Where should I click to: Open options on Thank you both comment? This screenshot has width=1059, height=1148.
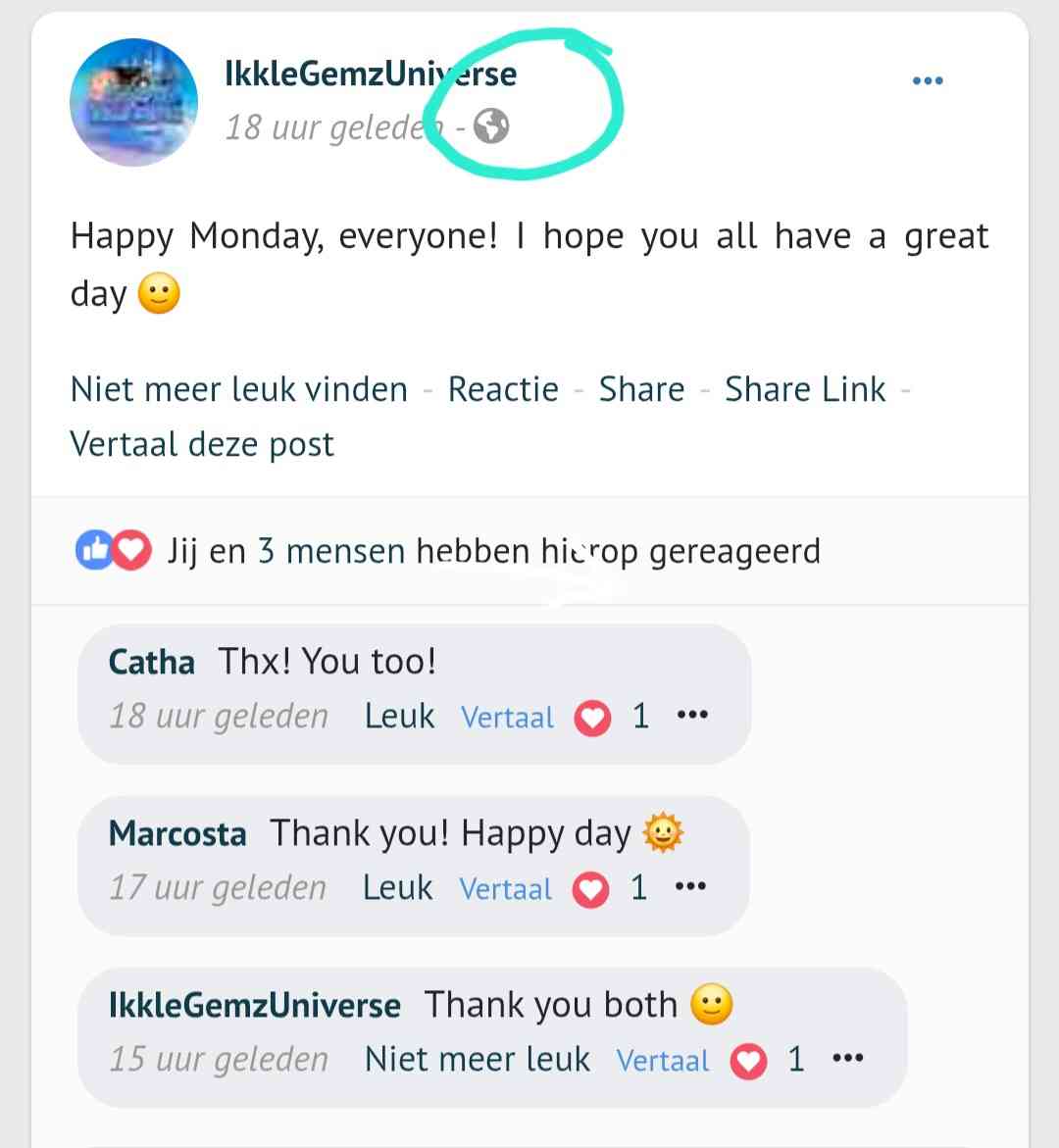coord(847,1058)
